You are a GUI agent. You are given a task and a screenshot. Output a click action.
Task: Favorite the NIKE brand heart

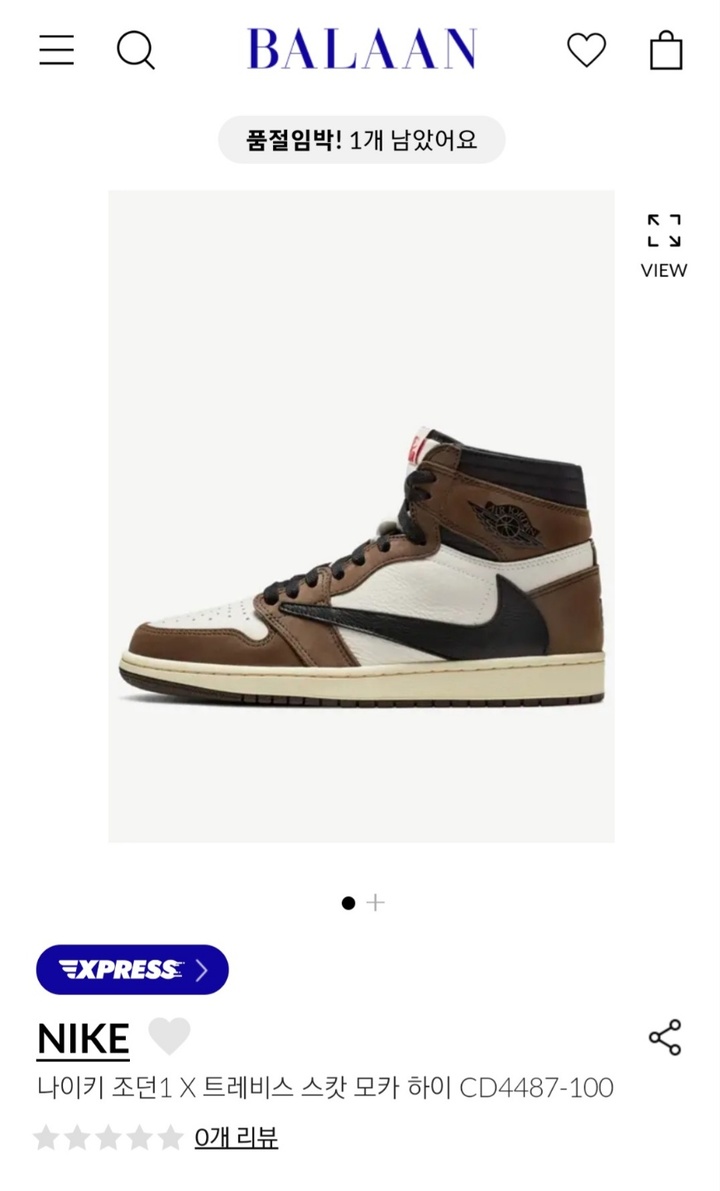point(169,1037)
